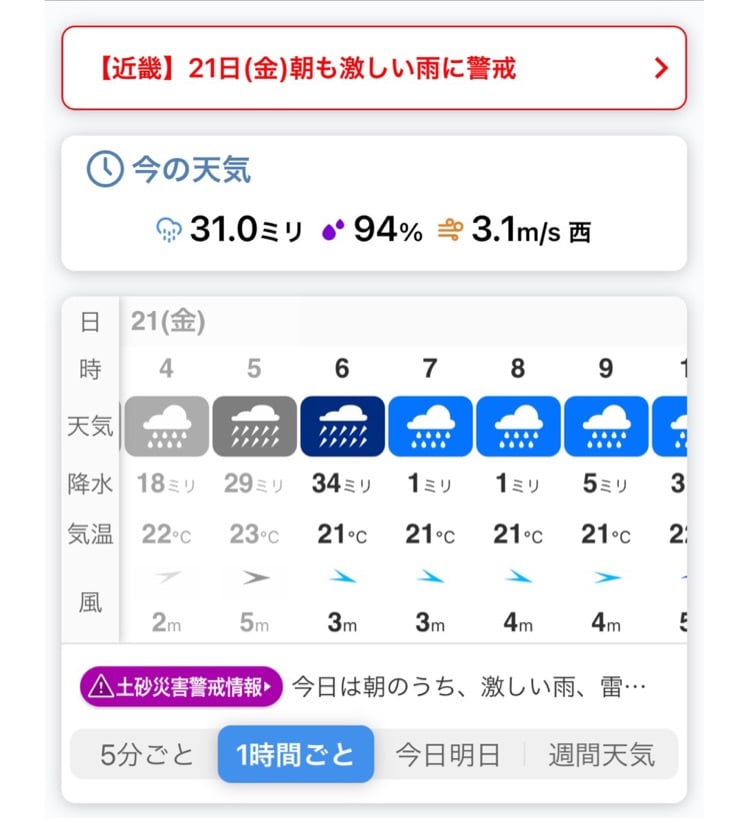Switch to the 5分ごと tab

(x=146, y=754)
